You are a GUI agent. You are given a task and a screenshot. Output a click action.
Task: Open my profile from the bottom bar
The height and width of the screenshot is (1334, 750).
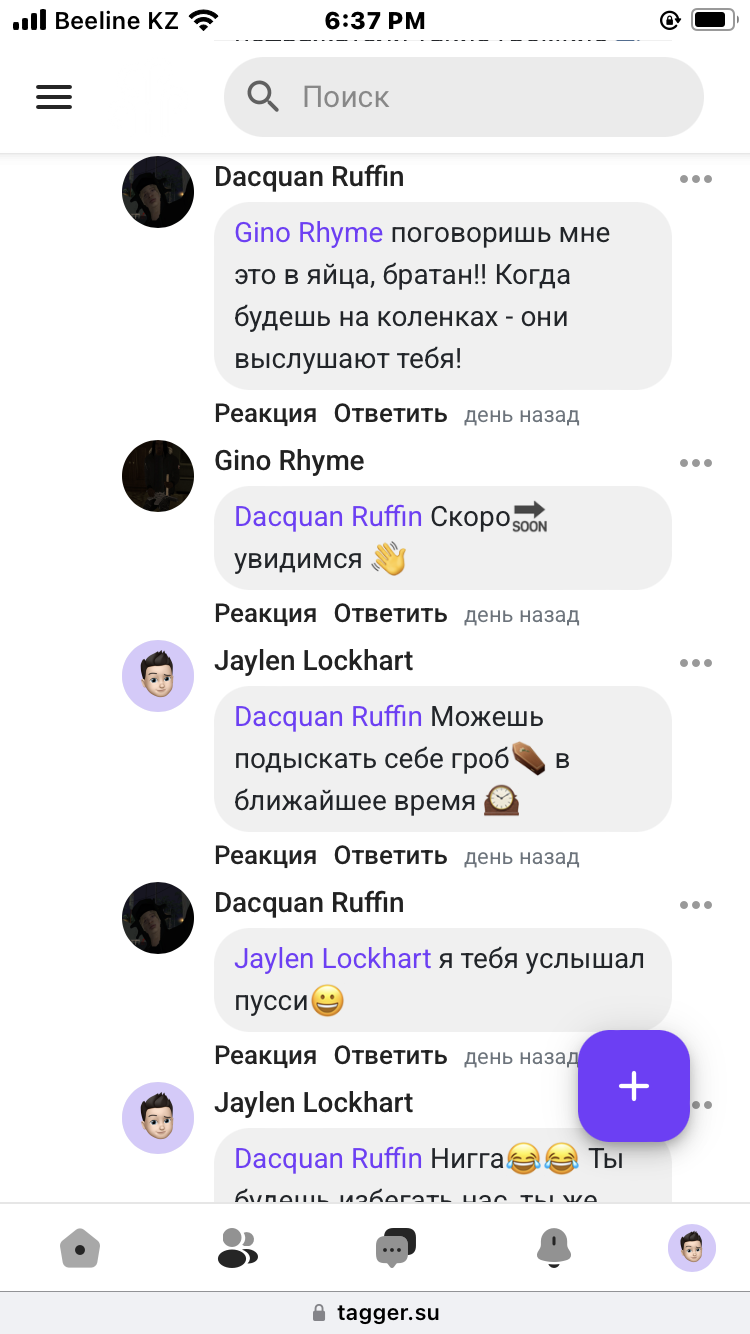click(692, 1249)
